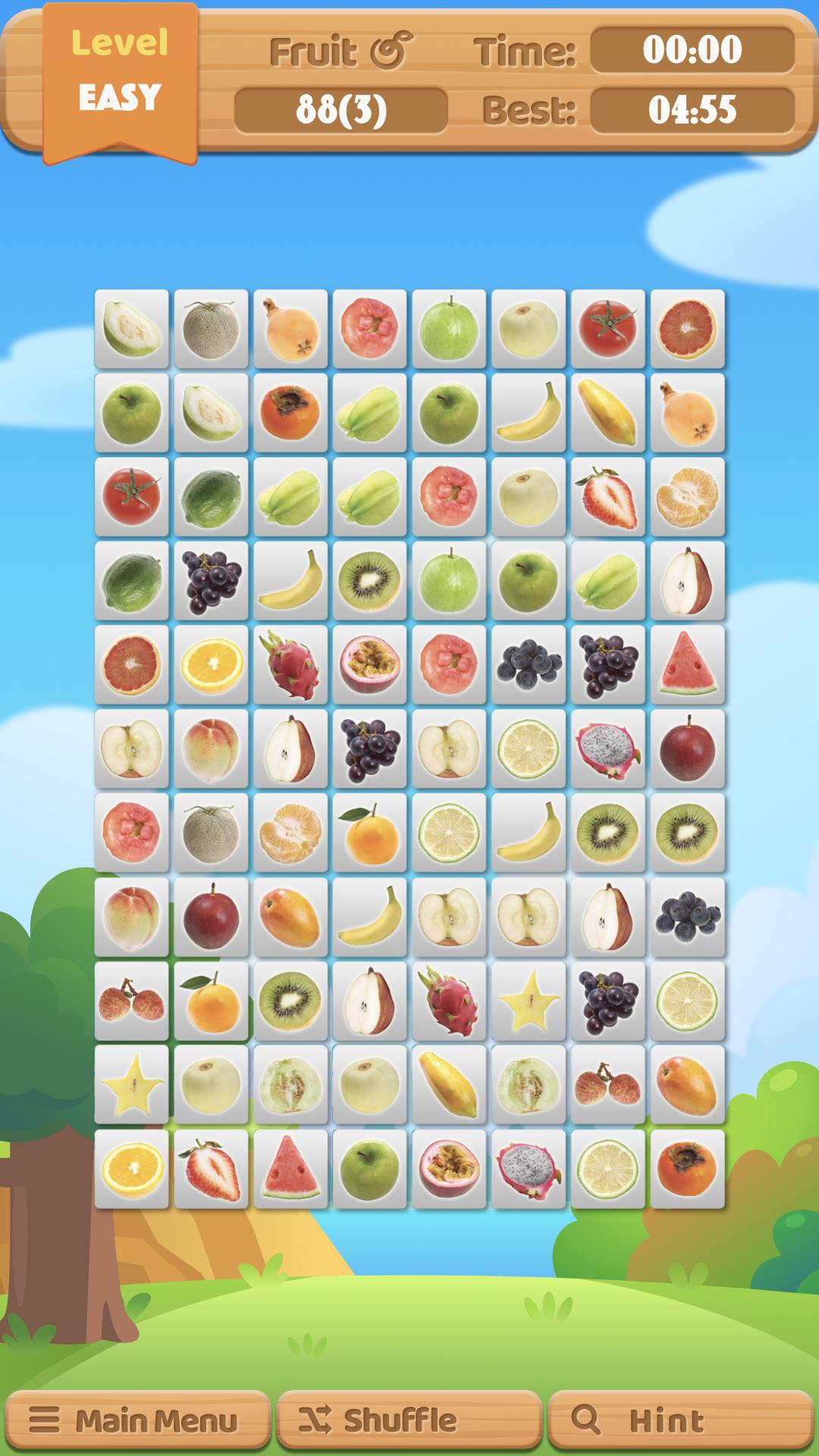Select the blueberry cluster tile in eighth row

(x=682, y=918)
